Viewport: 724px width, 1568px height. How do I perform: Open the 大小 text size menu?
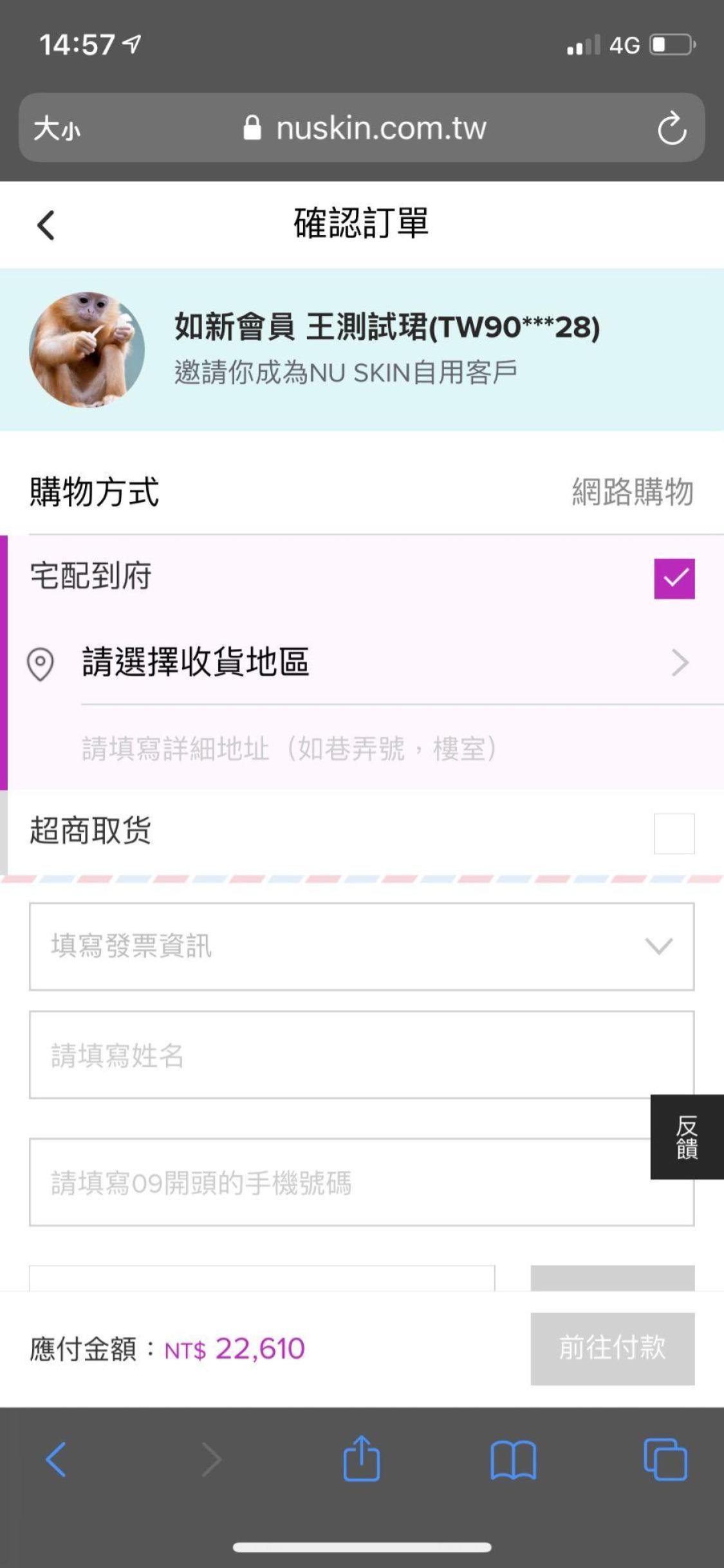pos(57,128)
